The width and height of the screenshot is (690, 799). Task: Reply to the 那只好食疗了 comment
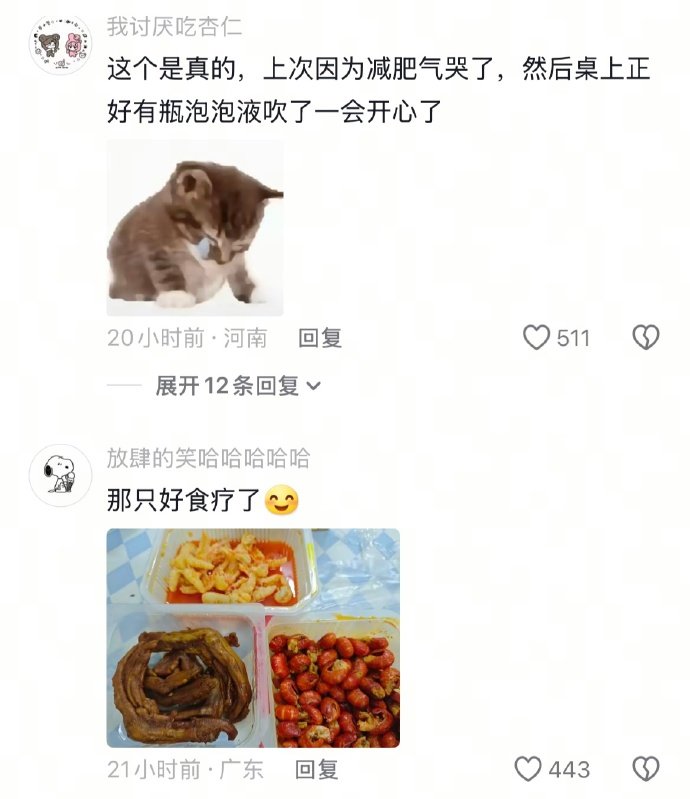coord(316,769)
